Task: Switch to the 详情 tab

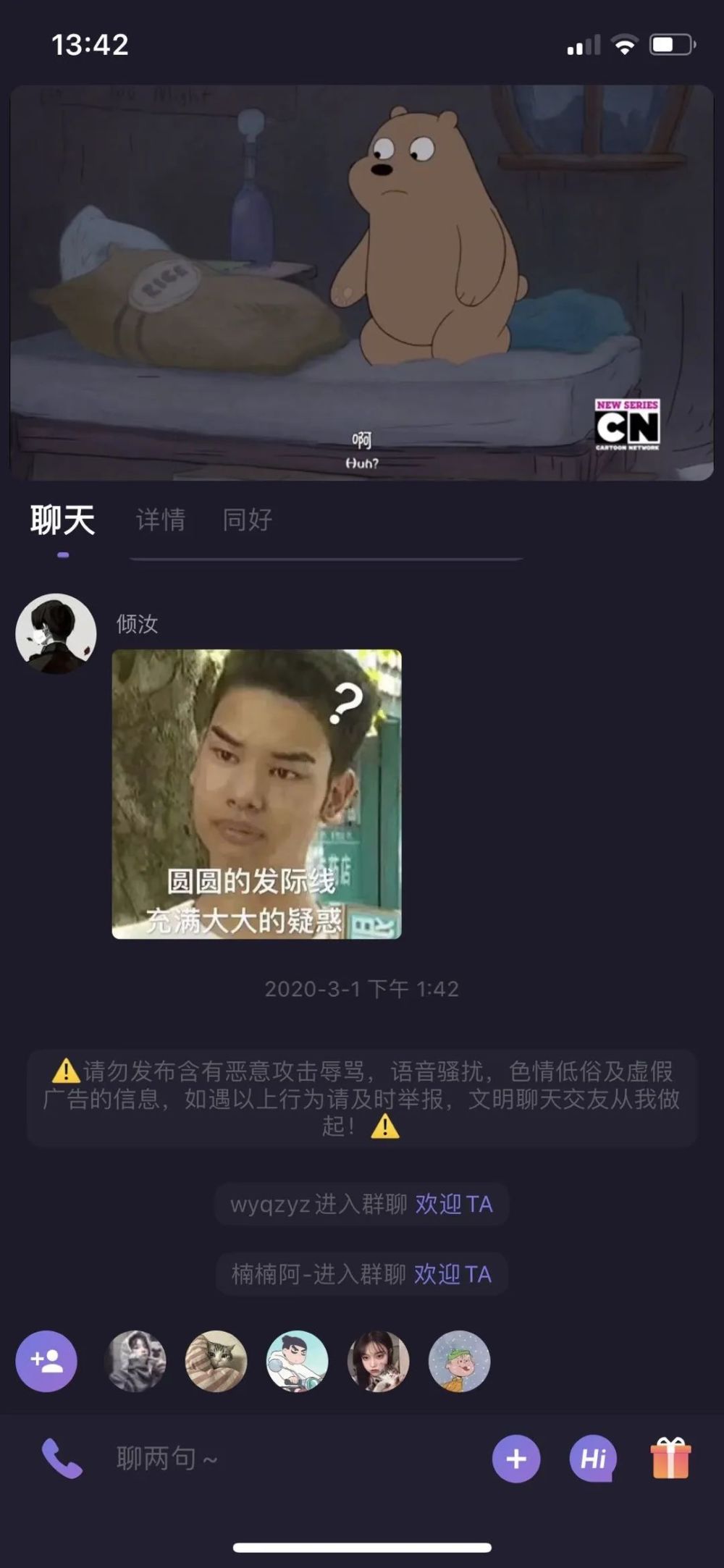Action: [161, 520]
